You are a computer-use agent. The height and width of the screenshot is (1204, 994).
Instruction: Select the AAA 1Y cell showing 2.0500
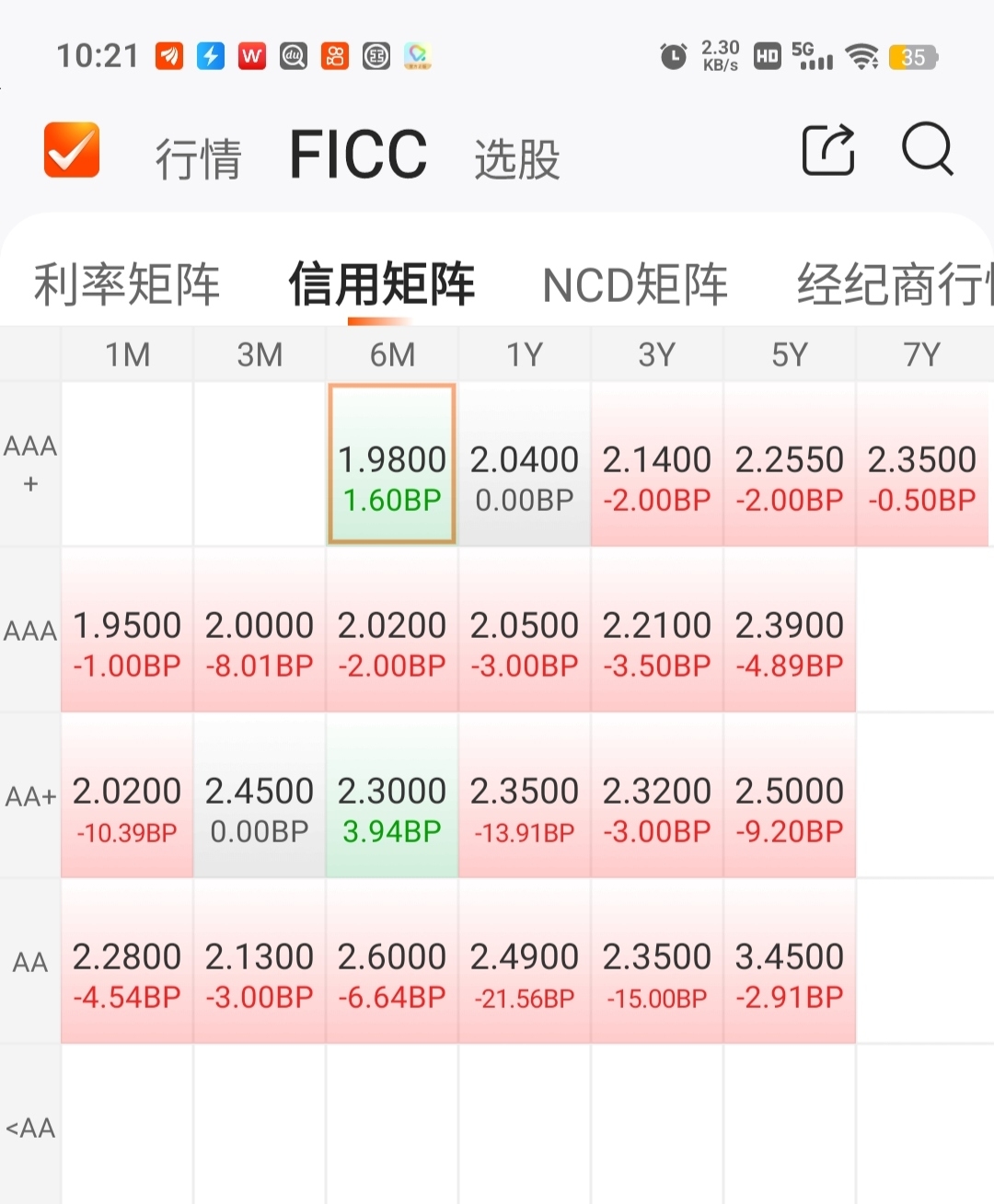pos(524,641)
